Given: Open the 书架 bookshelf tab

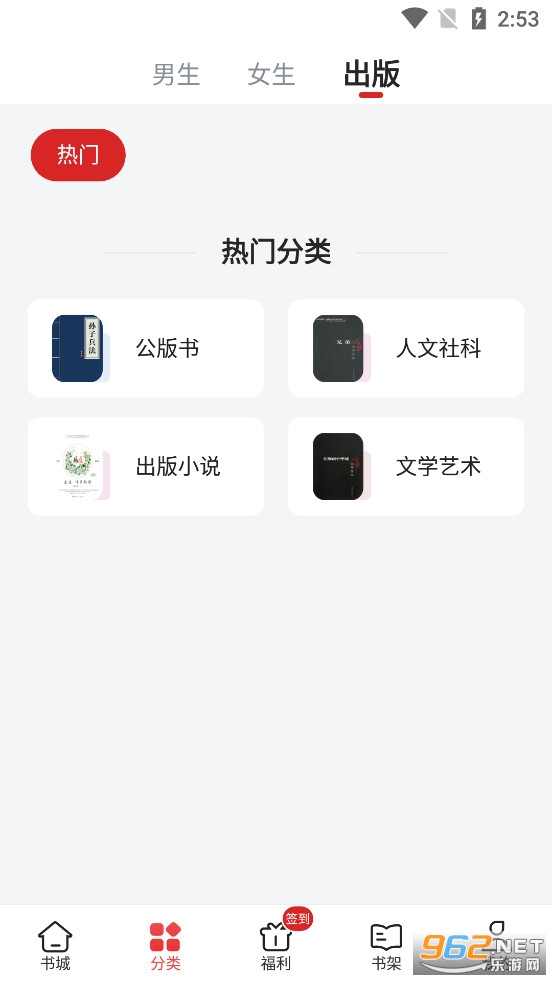Looking at the screenshot, I should [x=386, y=945].
